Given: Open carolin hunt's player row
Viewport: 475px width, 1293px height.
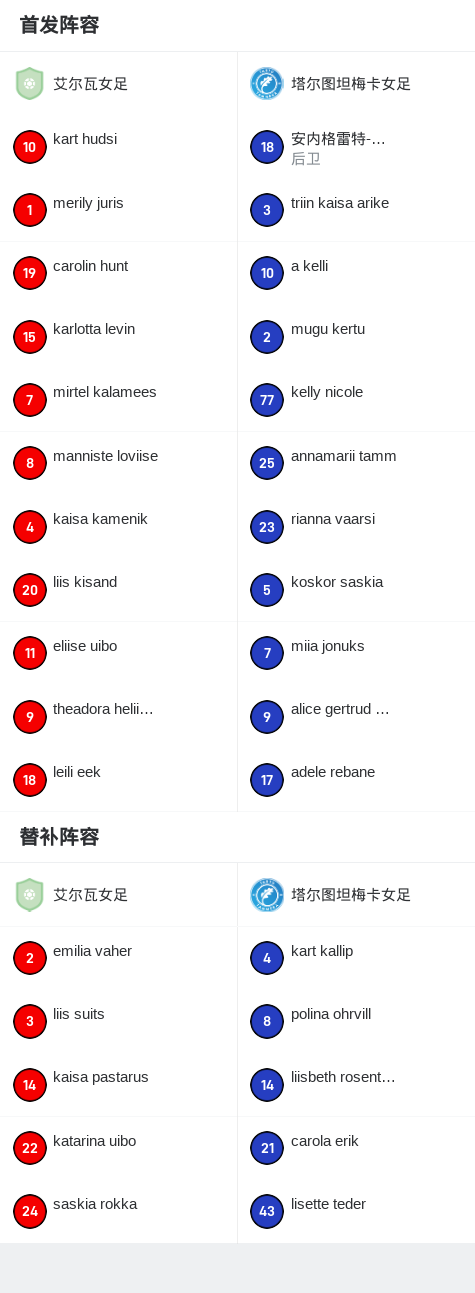Looking at the screenshot, I should coord(118,273).
